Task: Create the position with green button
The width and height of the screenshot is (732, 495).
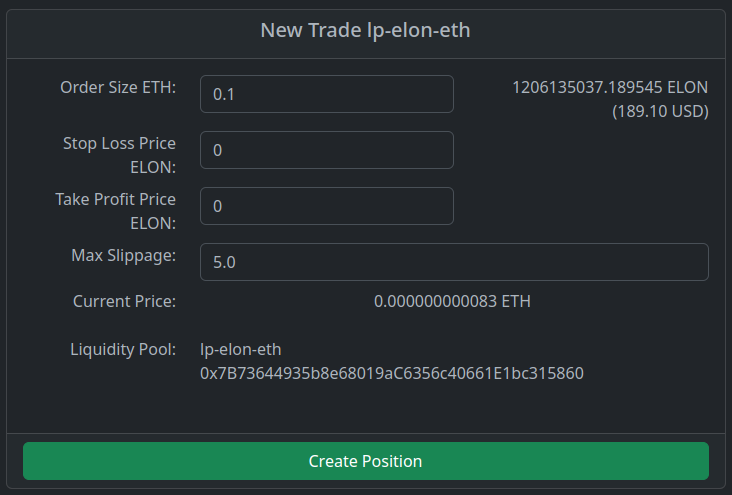Action: coord(365,461)
